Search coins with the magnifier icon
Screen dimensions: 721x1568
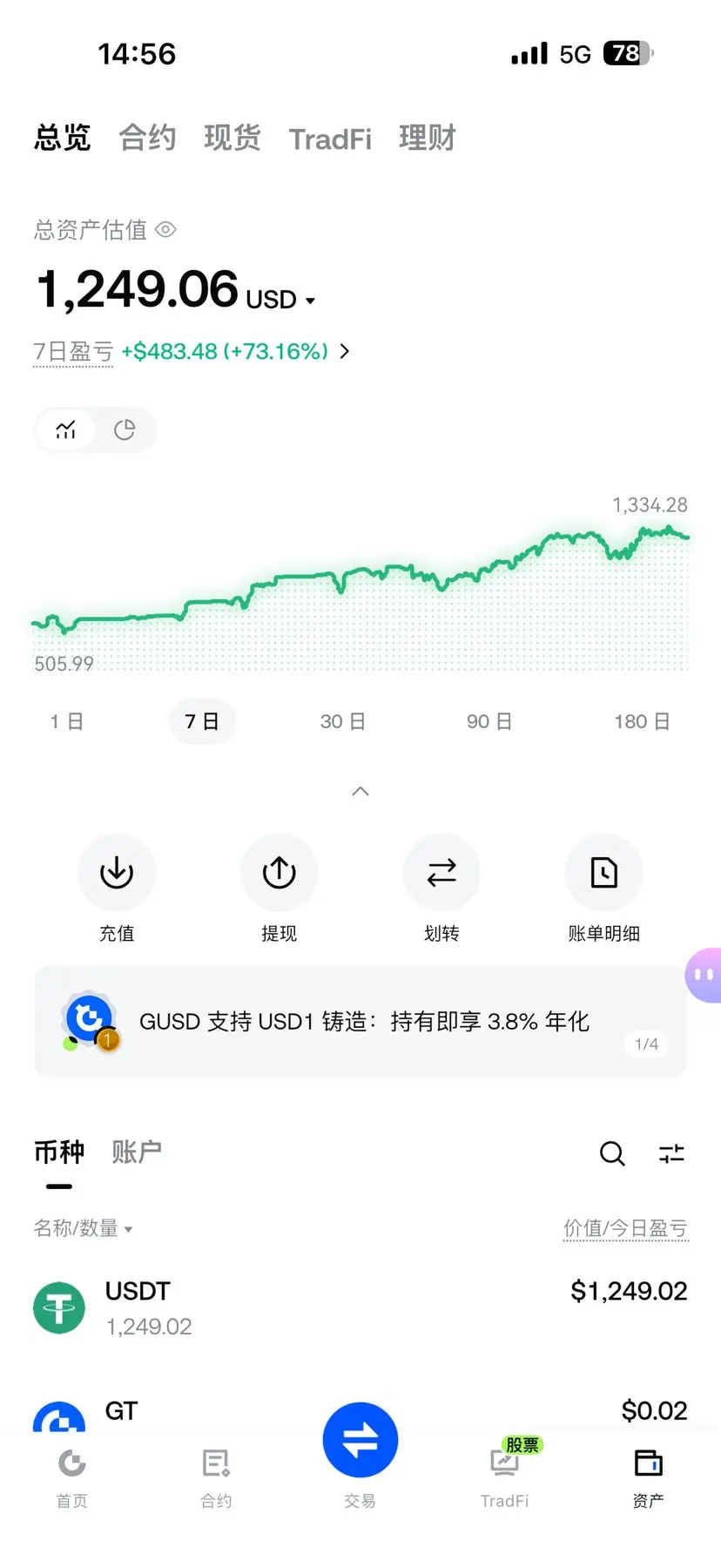612,1153
